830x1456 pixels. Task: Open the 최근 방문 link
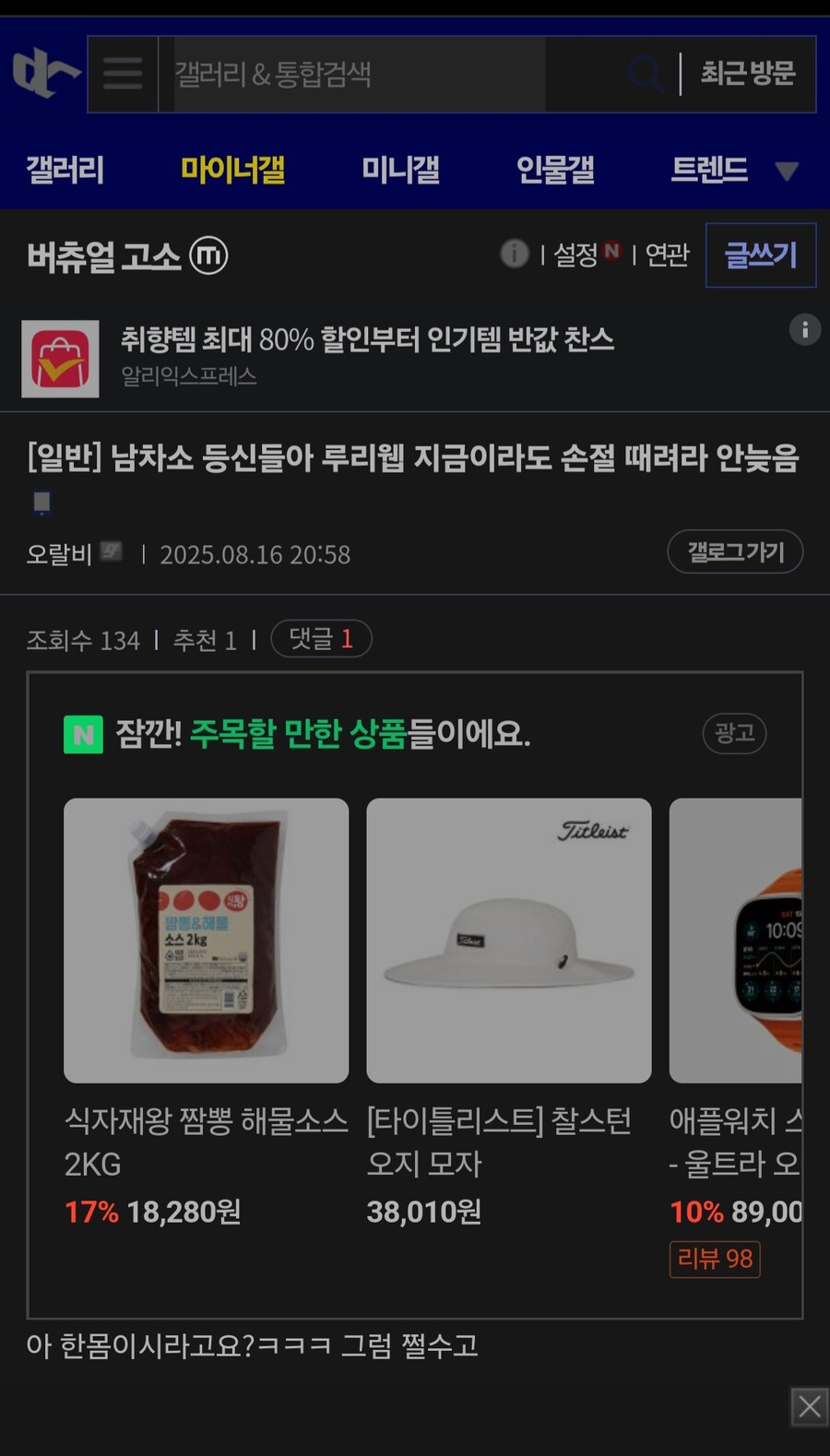tap(747, 74)
